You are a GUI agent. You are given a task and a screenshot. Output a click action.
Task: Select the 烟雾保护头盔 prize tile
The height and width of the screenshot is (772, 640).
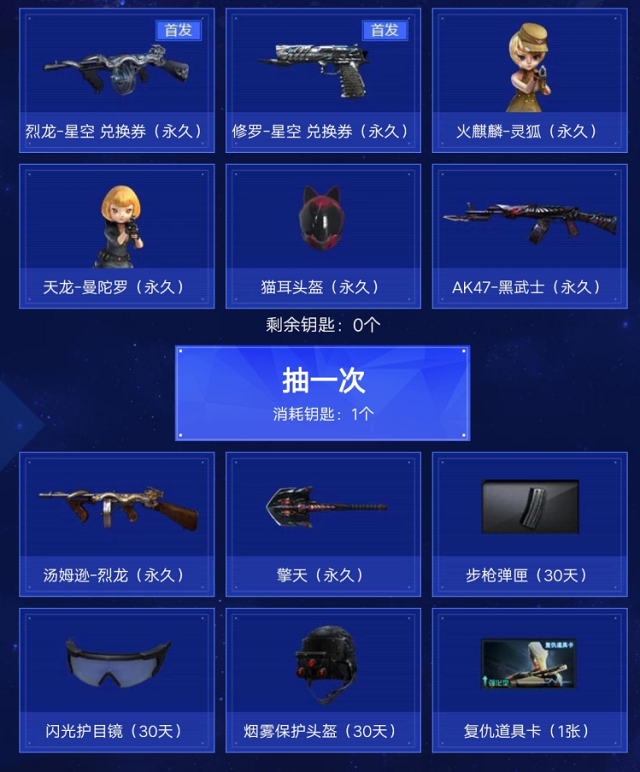point(322,680)
